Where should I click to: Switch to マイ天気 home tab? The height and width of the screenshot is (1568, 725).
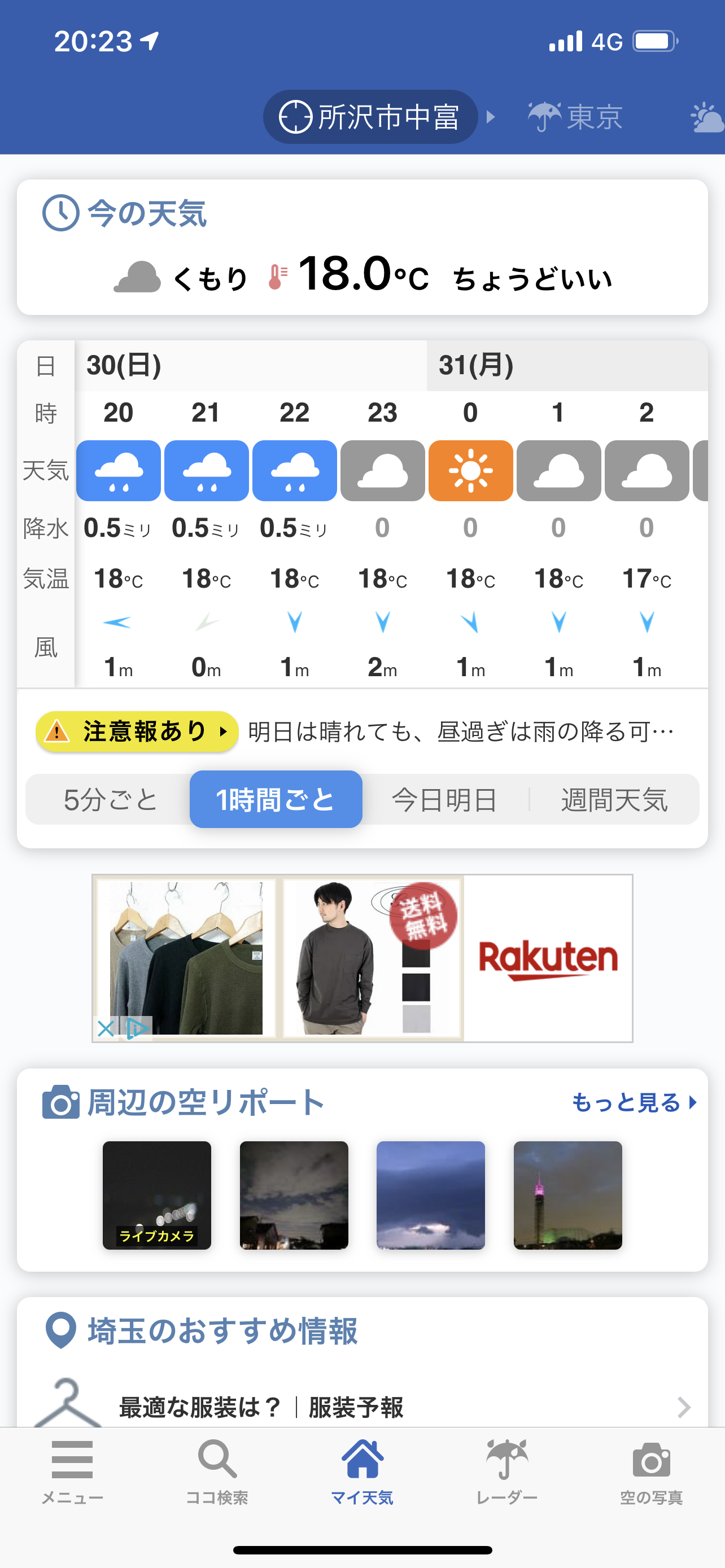(x=362, y=1470)
